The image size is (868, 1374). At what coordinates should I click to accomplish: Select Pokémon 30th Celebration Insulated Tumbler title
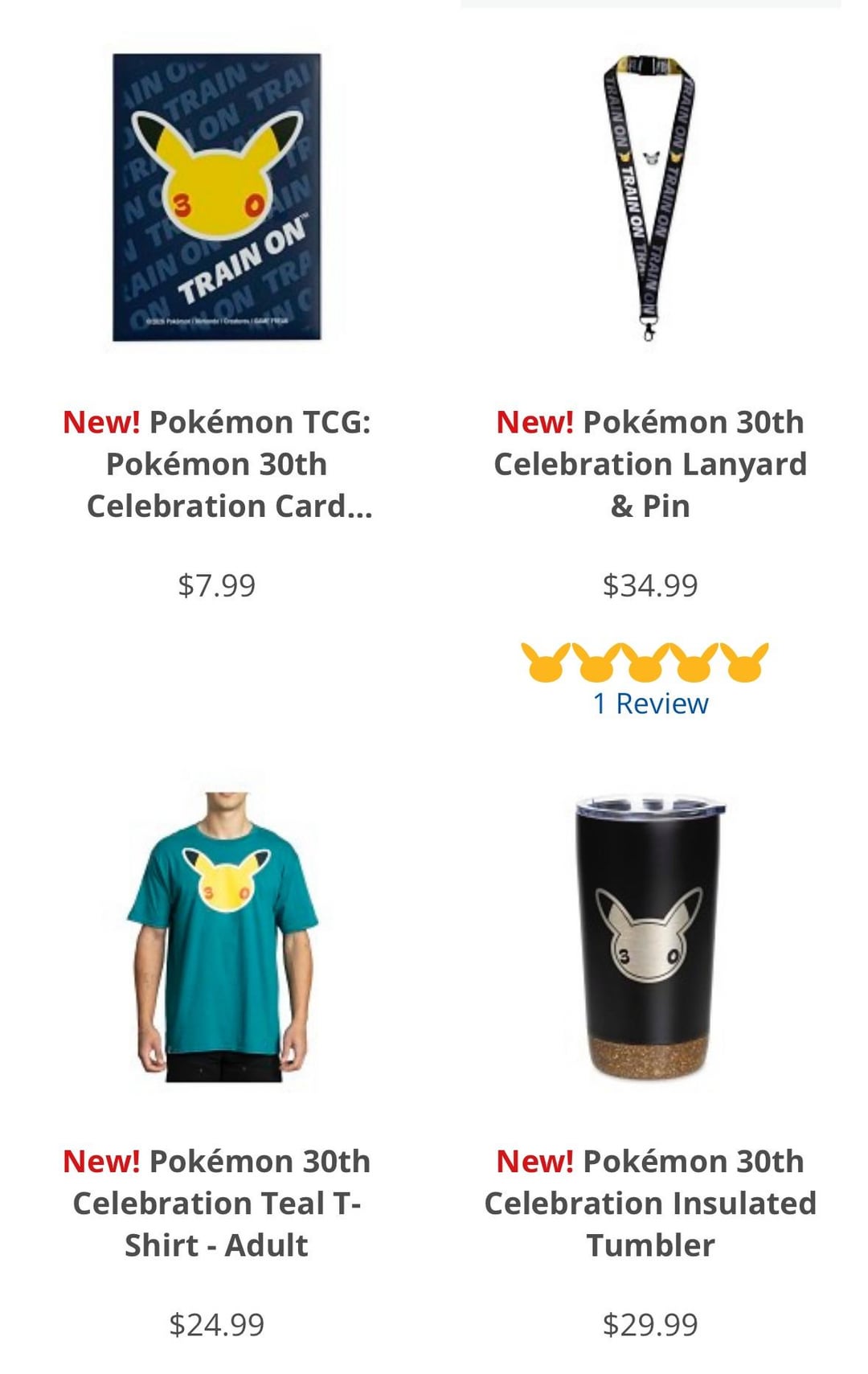pos(650,1203)
